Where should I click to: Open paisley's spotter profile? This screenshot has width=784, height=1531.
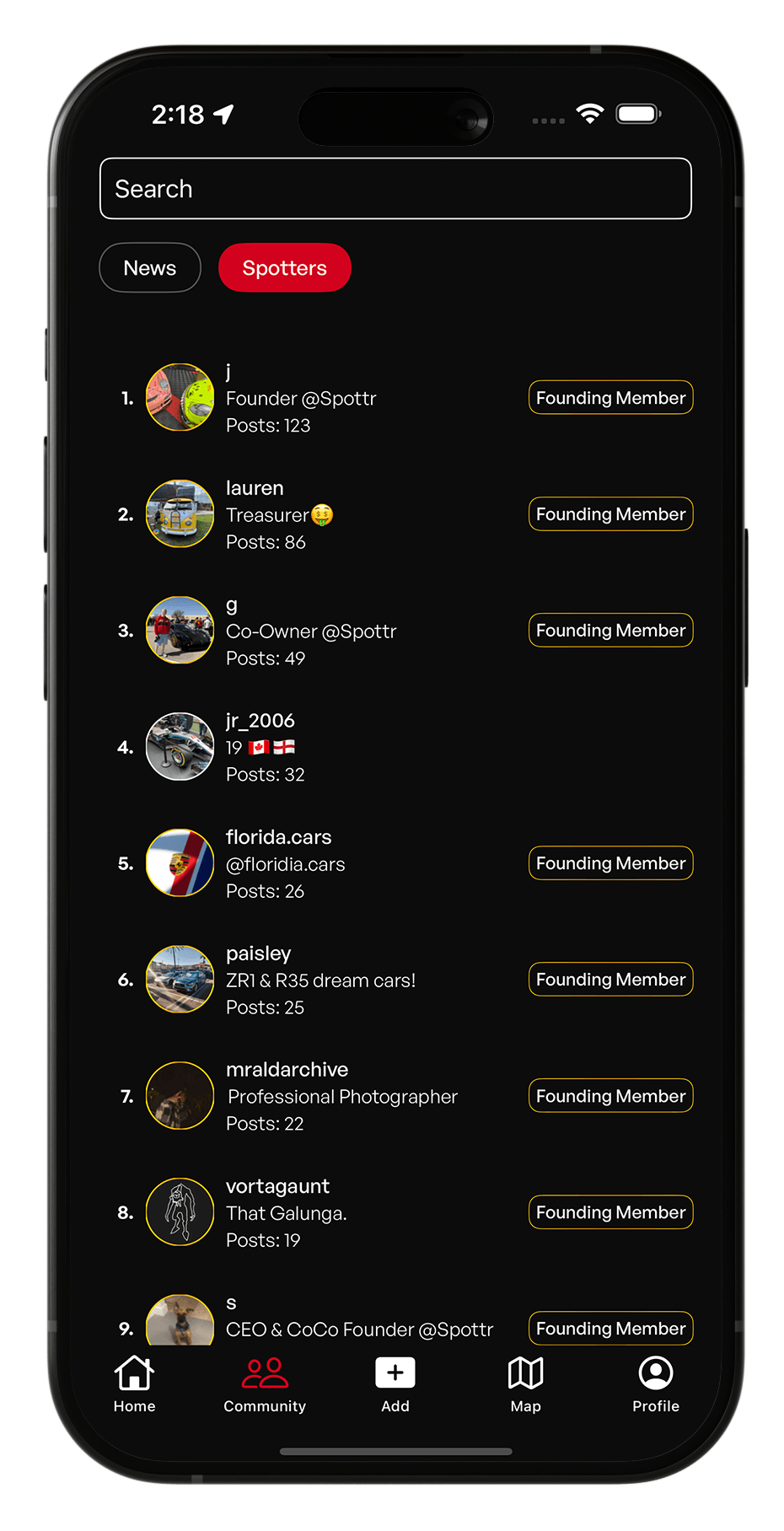[320, 980]
